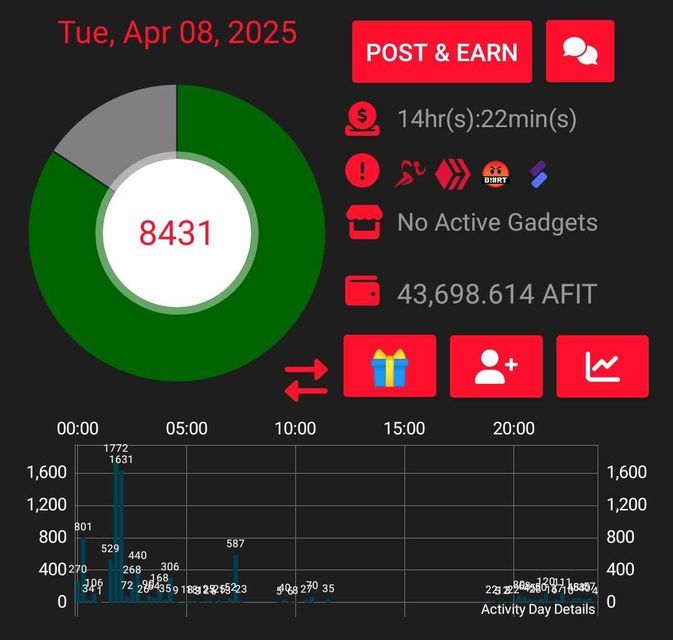Viewport: 673px width, 640px height.
Task: Open the red exclamation alert icon
Action: click(361, 171)
